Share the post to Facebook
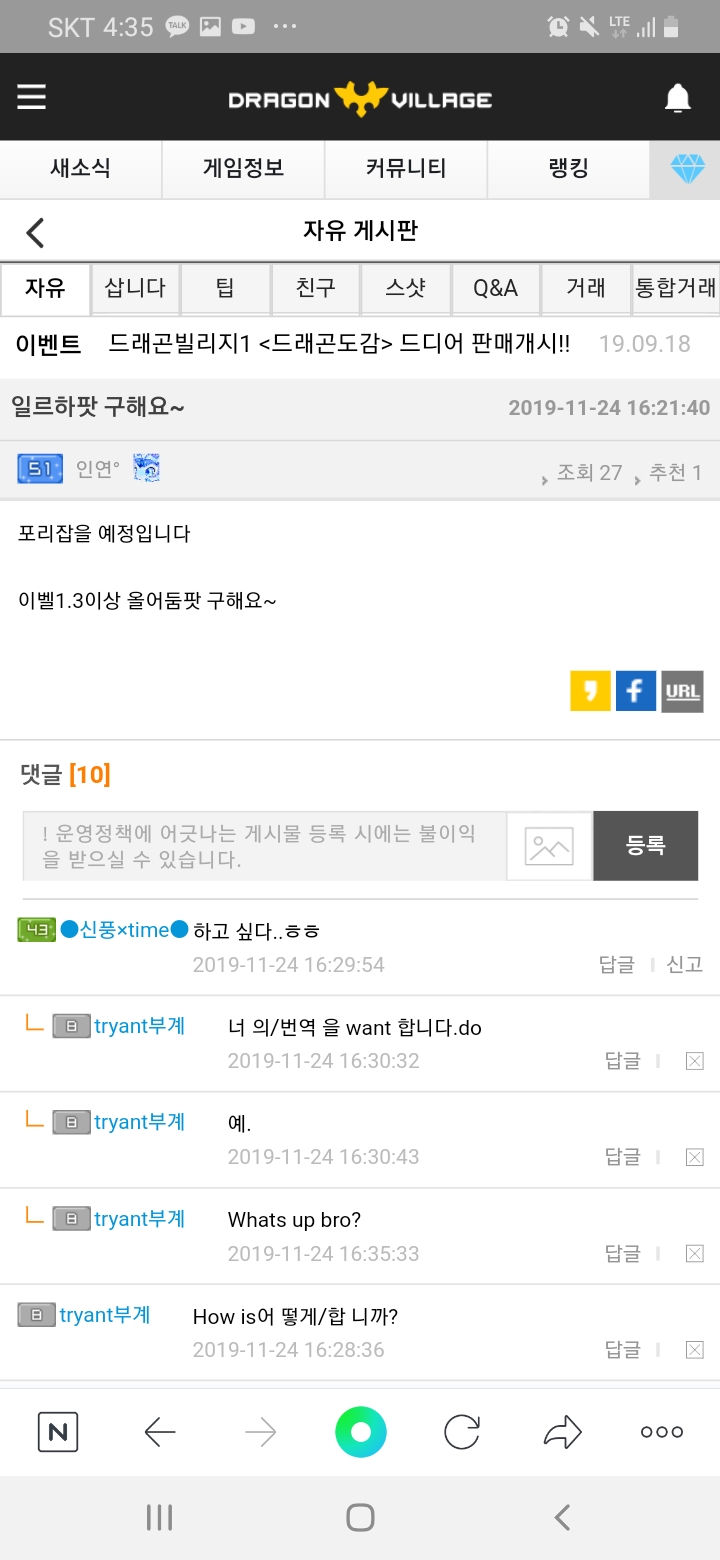The width and height of the screenshot is (720, 1560). tap(636, 691)
